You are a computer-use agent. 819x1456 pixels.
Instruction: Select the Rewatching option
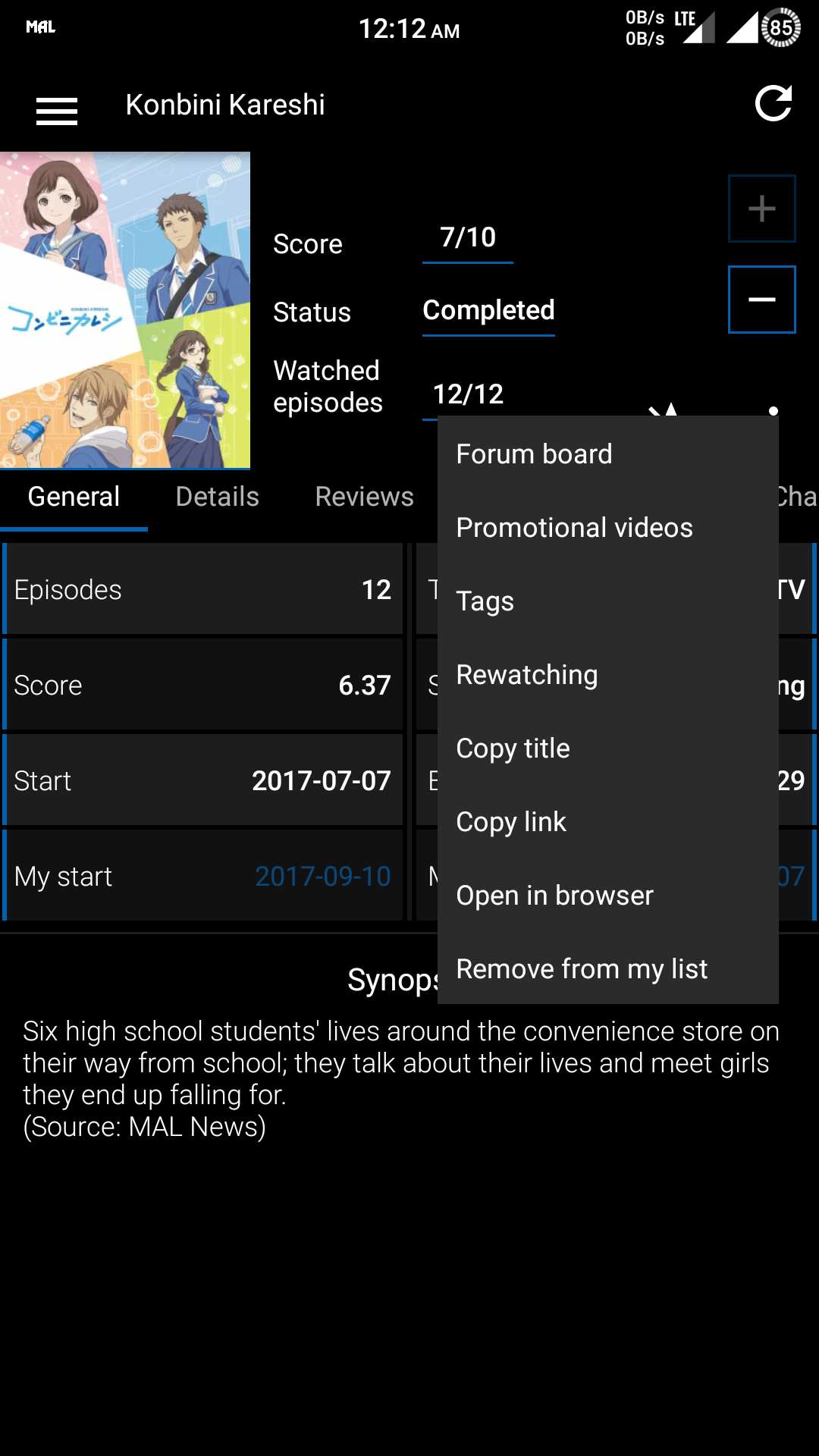point(527,675)
